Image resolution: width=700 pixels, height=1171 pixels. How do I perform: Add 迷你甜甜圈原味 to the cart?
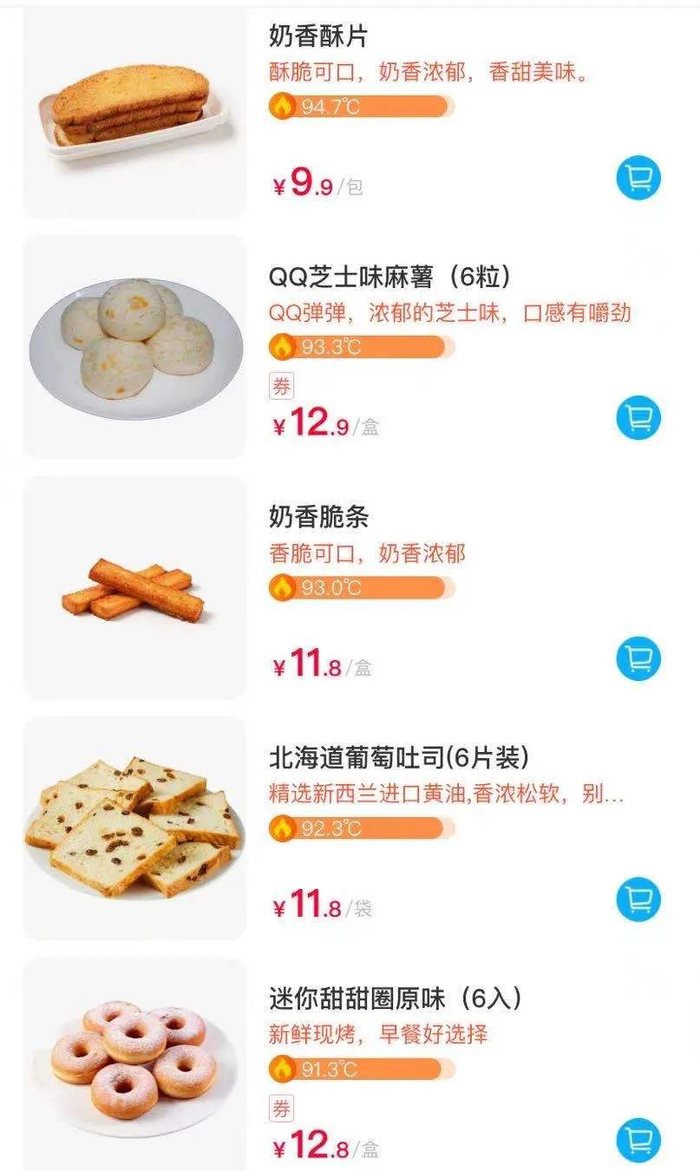(638, 1140)
